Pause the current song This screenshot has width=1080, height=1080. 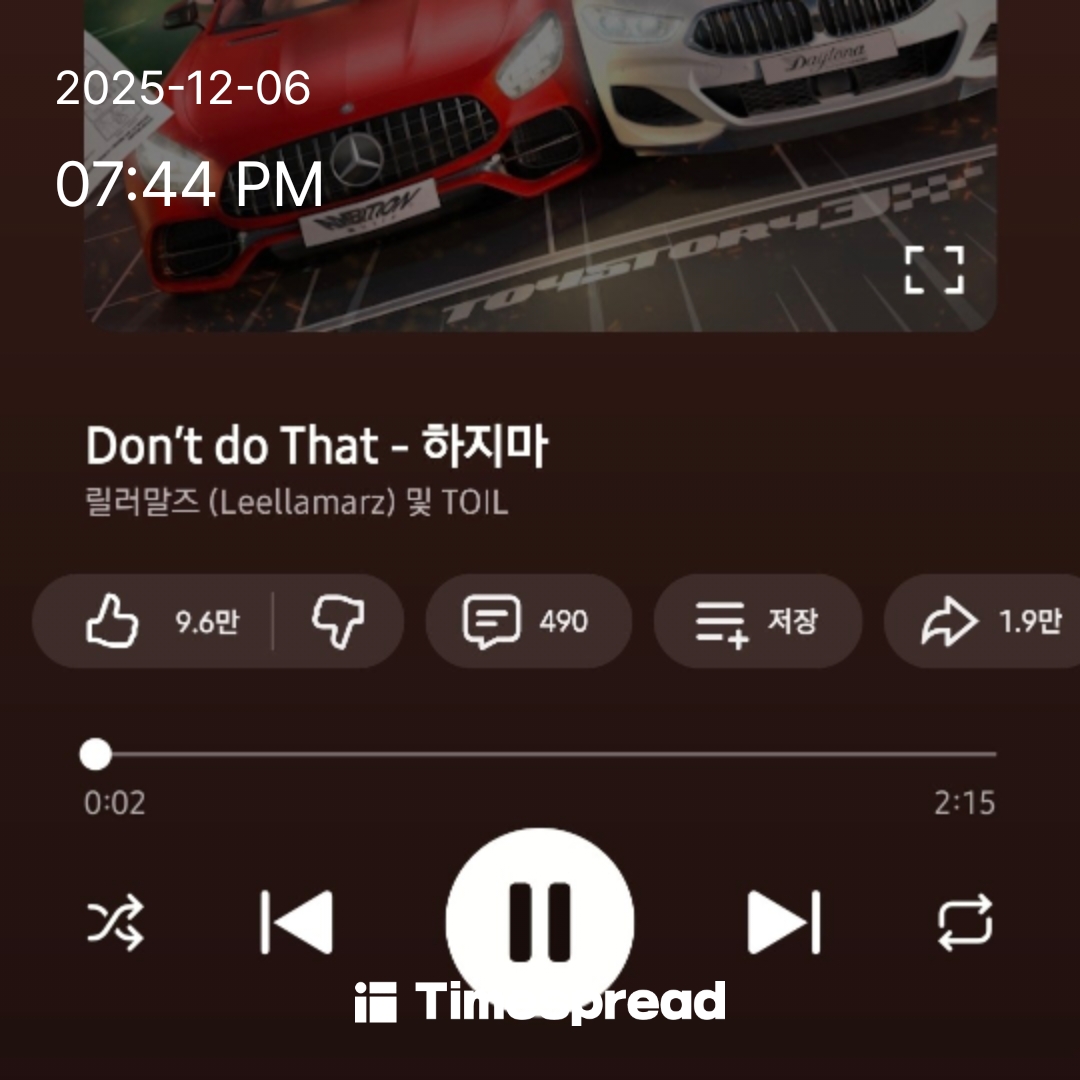click(x=539, y=920)
